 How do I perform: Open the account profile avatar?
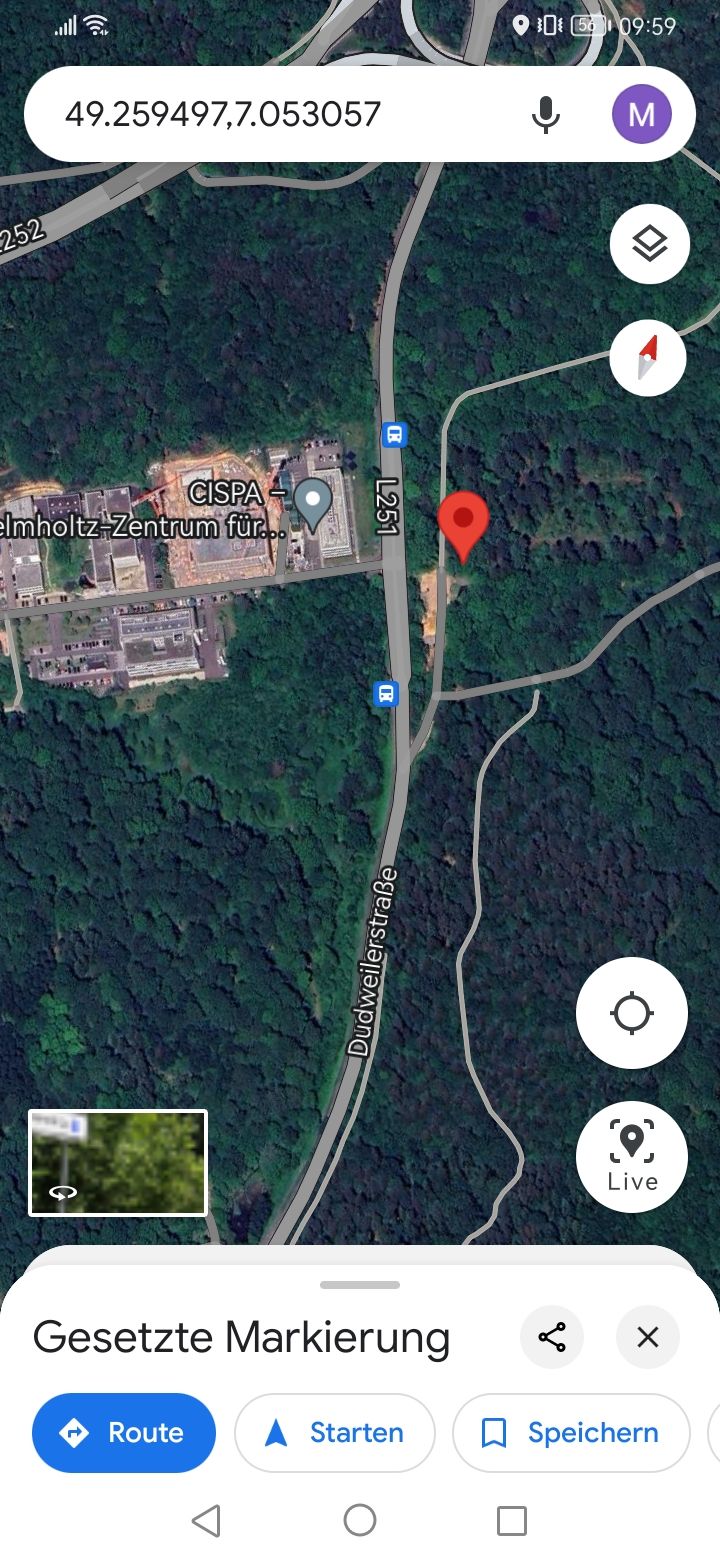click(x=641, y=114)
